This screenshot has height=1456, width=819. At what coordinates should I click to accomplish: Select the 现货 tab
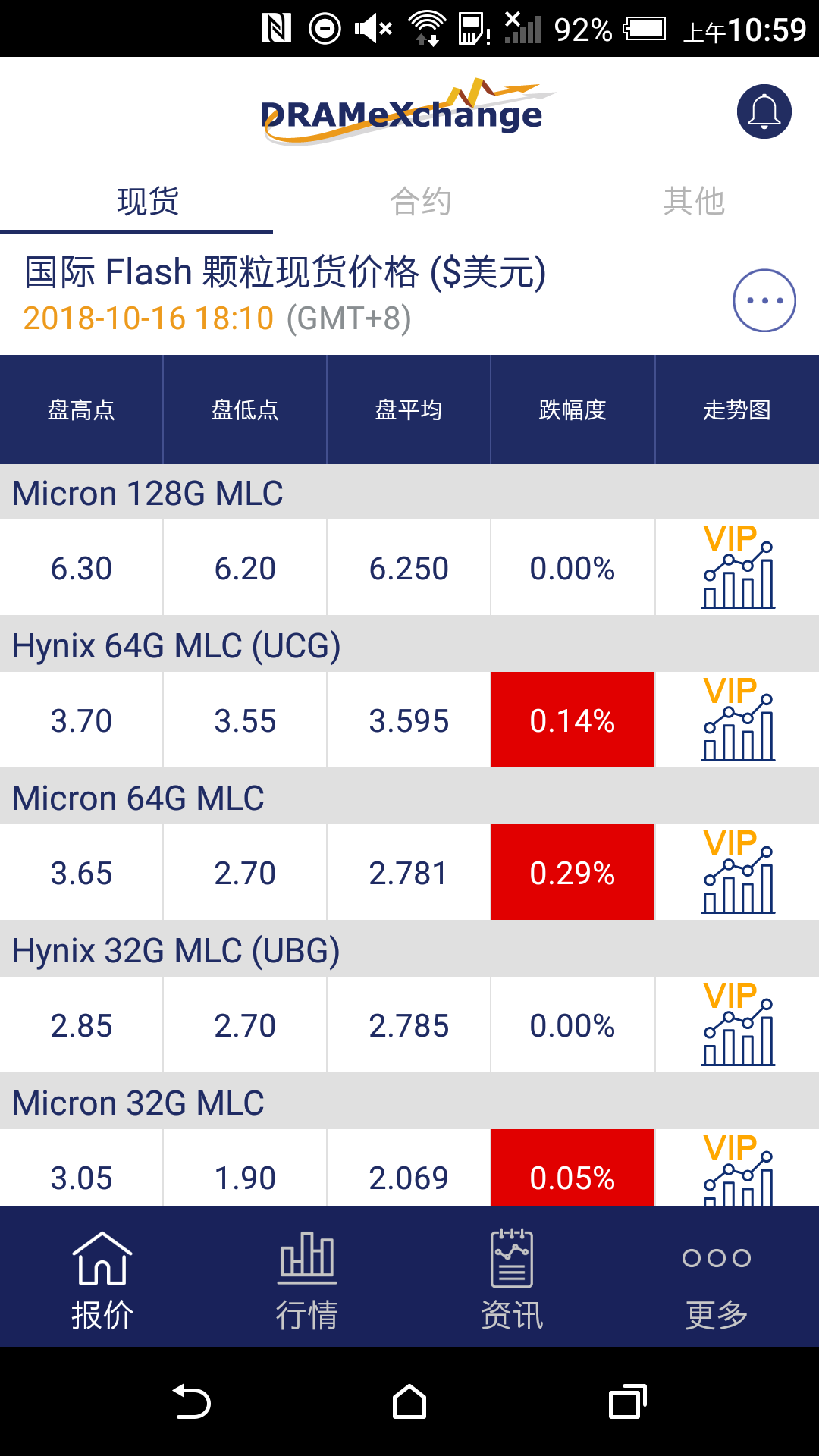tap(148, 202)
